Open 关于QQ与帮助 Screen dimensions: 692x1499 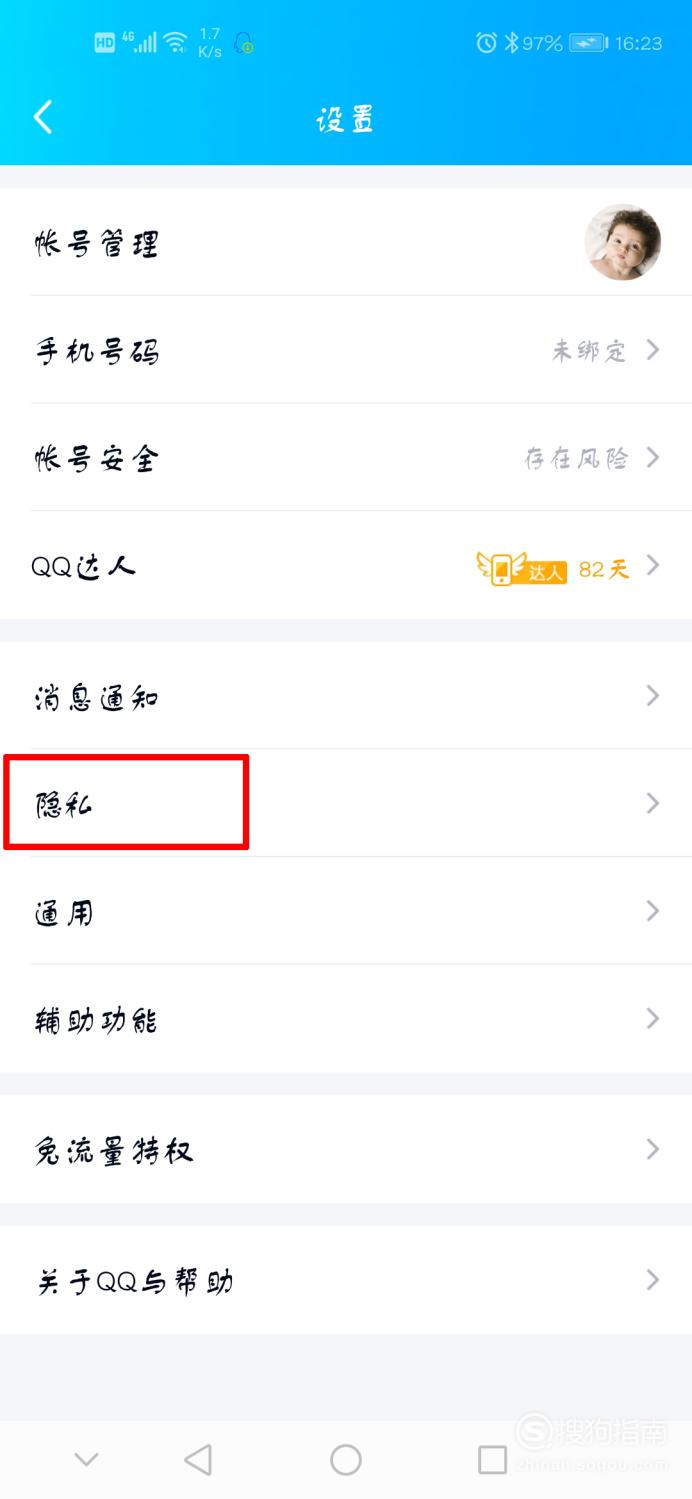tap(346, 1280)
